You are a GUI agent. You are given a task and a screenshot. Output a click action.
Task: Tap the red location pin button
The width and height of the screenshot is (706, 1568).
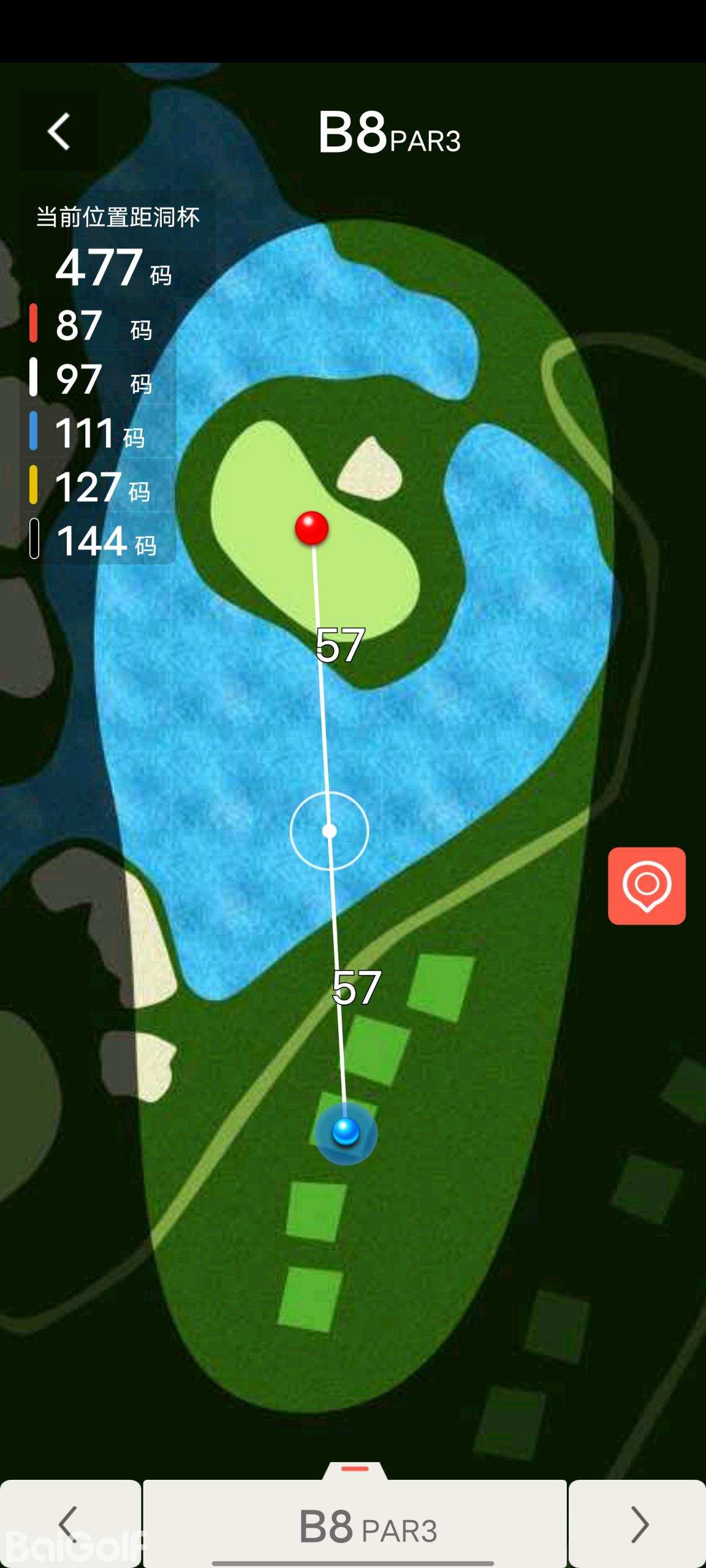[x=647, y=886]
